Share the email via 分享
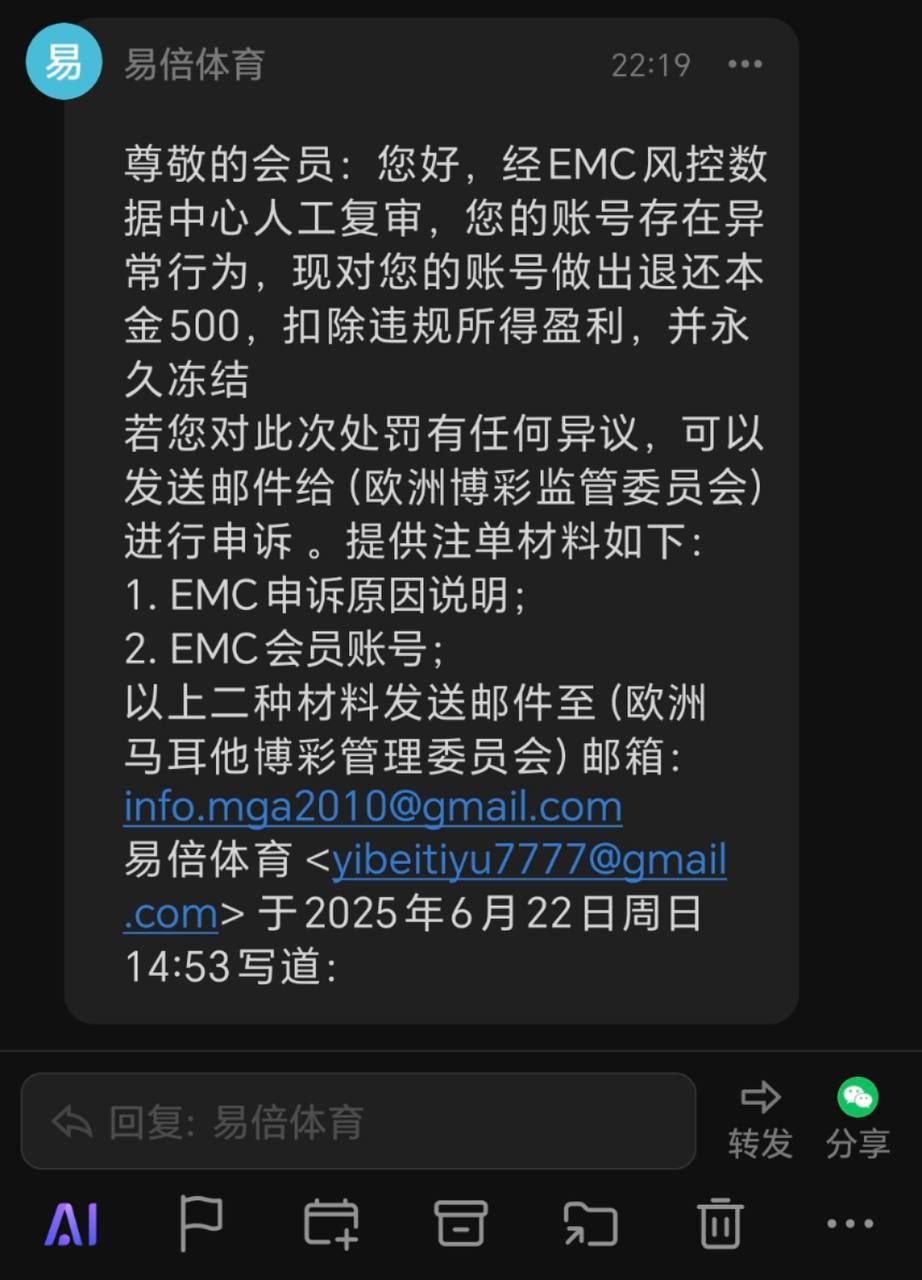Screen dimensions: 922x1280 pyautogui.click(x=858, y=1120)
